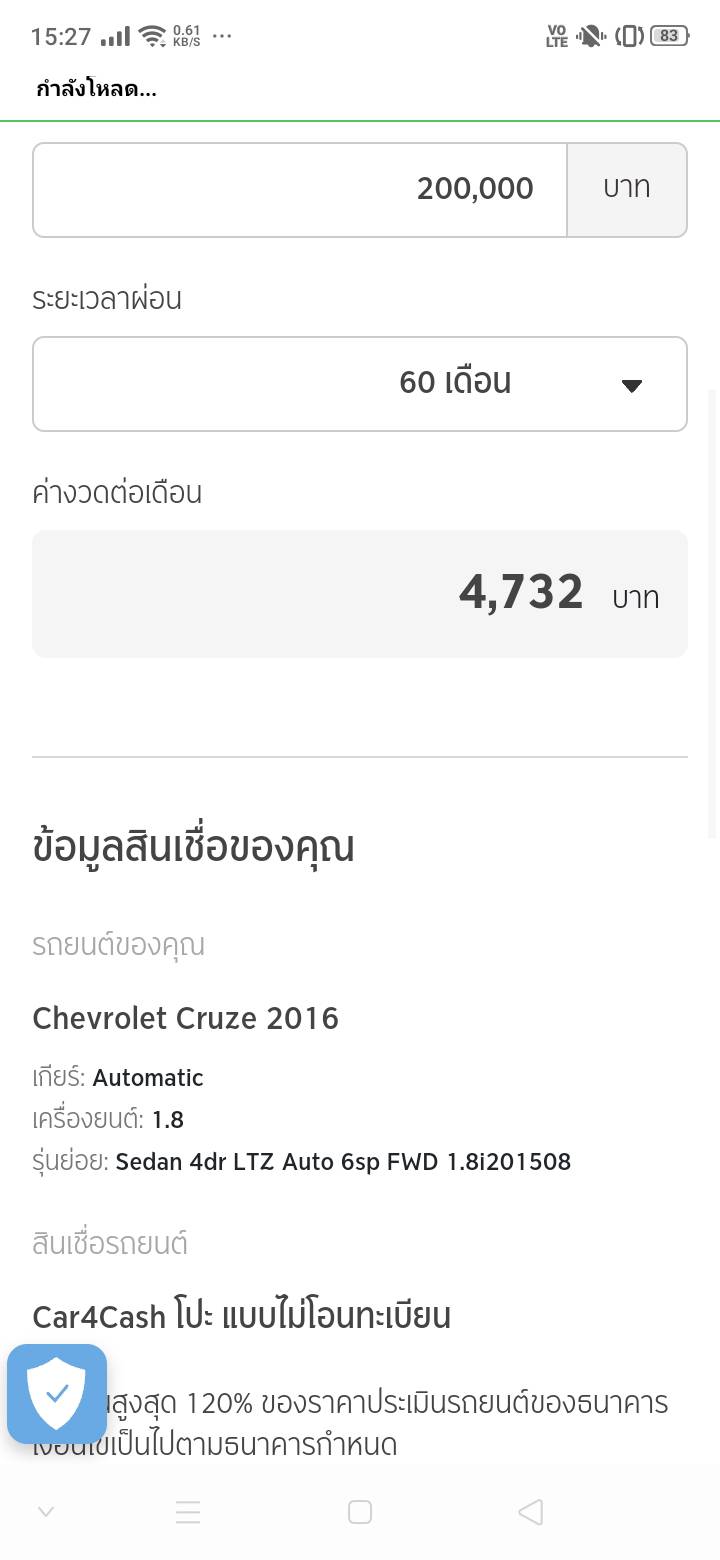Open the recent apps menu button
Viewport: 720px width, 1560px height.
coord(188,1512)
